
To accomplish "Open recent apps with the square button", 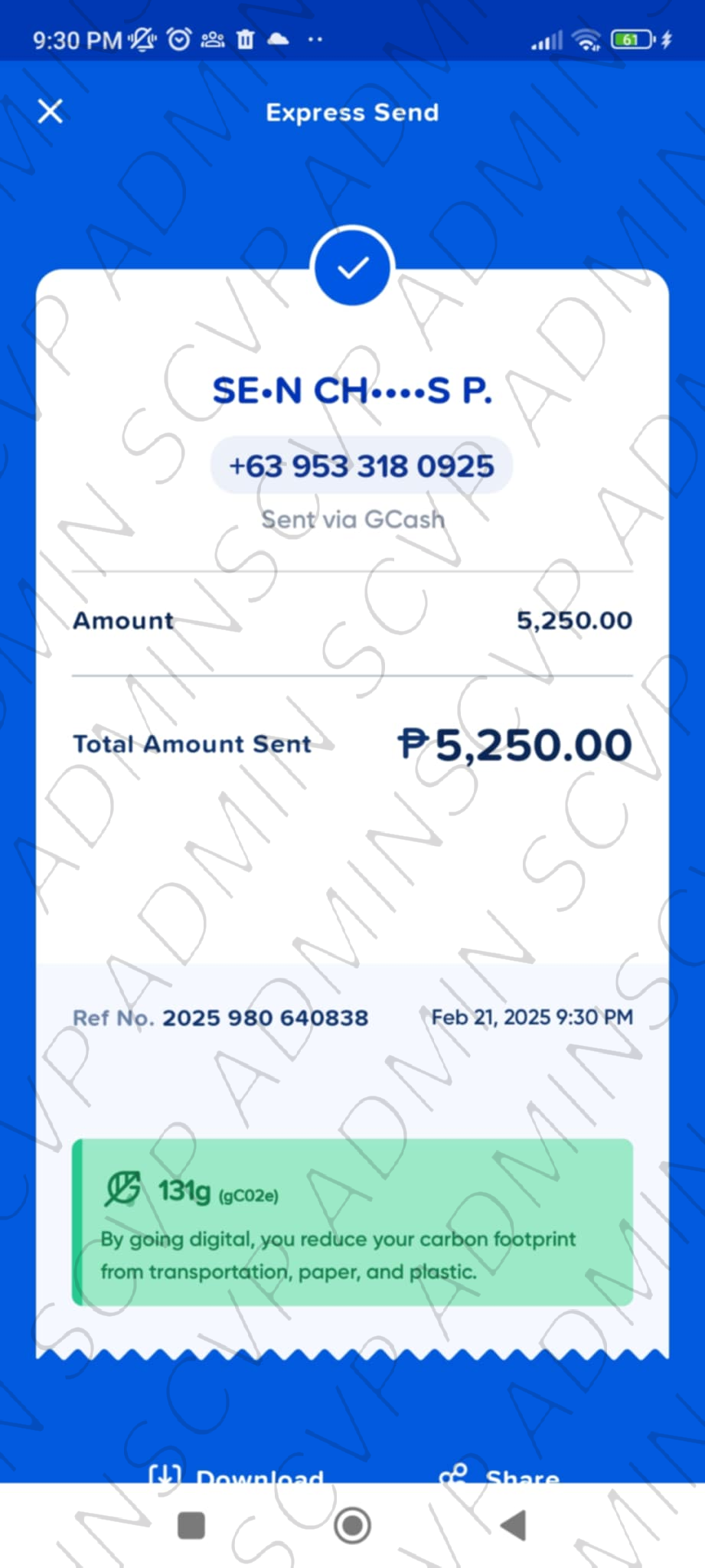I will pyautogui.click(x=191, y=1525).
